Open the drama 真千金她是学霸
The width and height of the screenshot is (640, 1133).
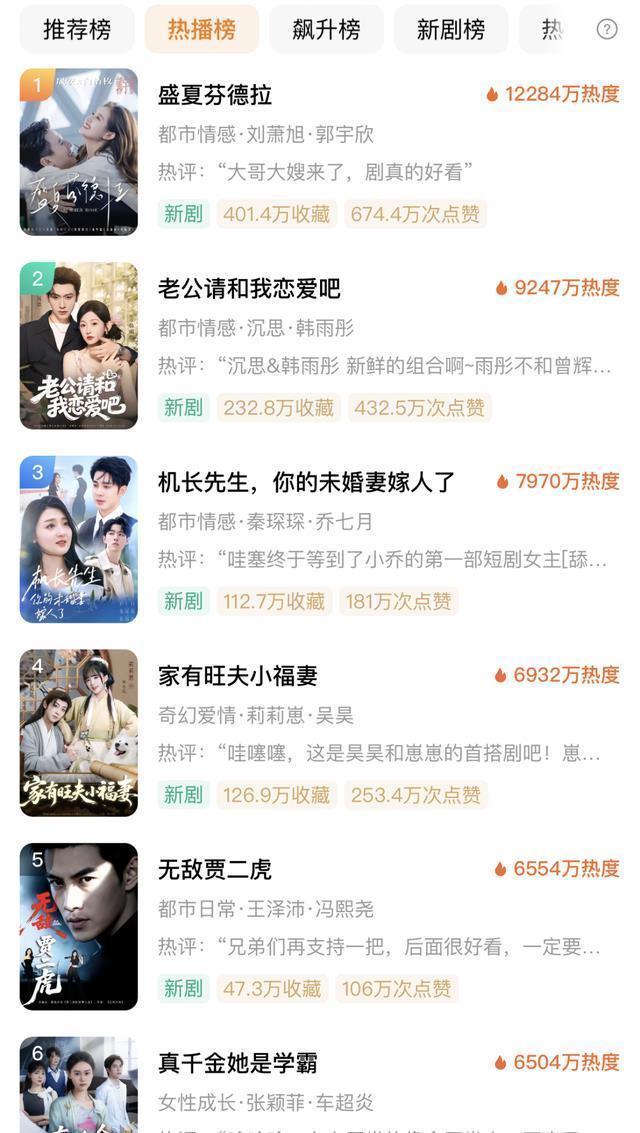point(238,1063)
